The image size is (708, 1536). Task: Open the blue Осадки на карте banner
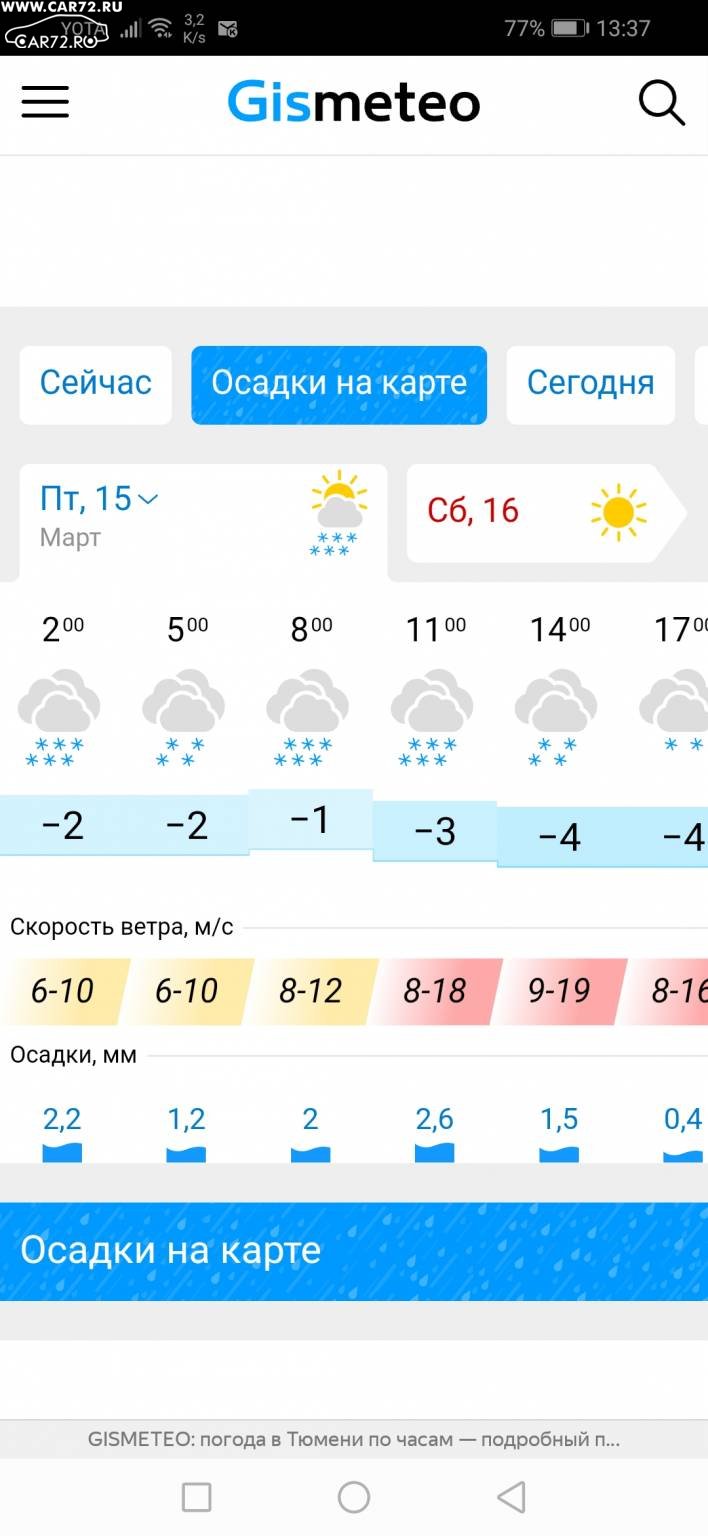click(354, 1251)
